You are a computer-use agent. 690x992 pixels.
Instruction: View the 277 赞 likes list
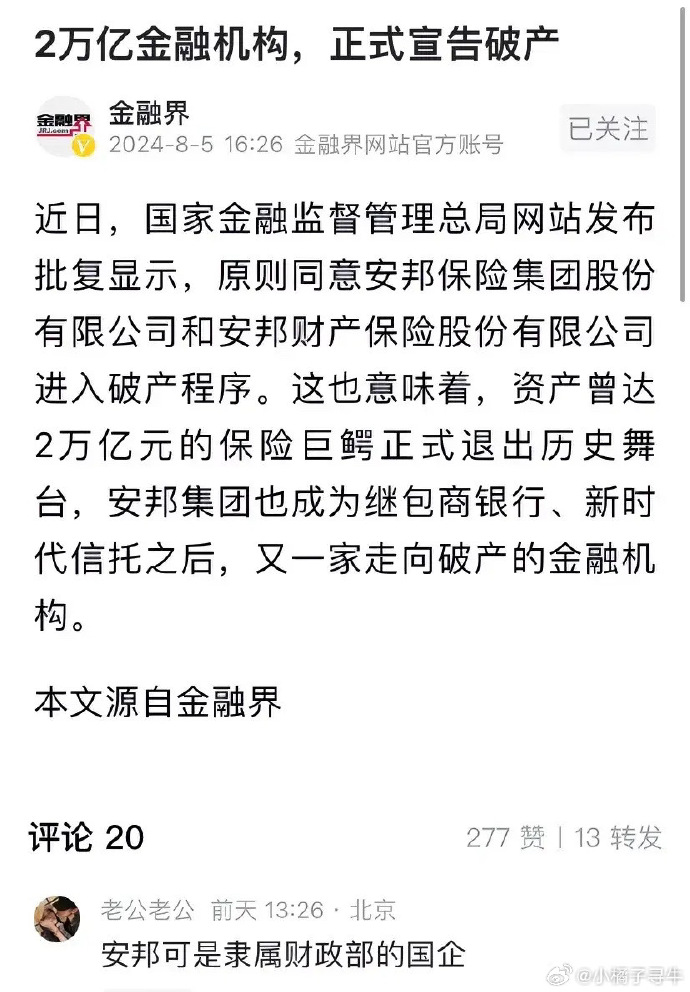(x=506, y=837)
